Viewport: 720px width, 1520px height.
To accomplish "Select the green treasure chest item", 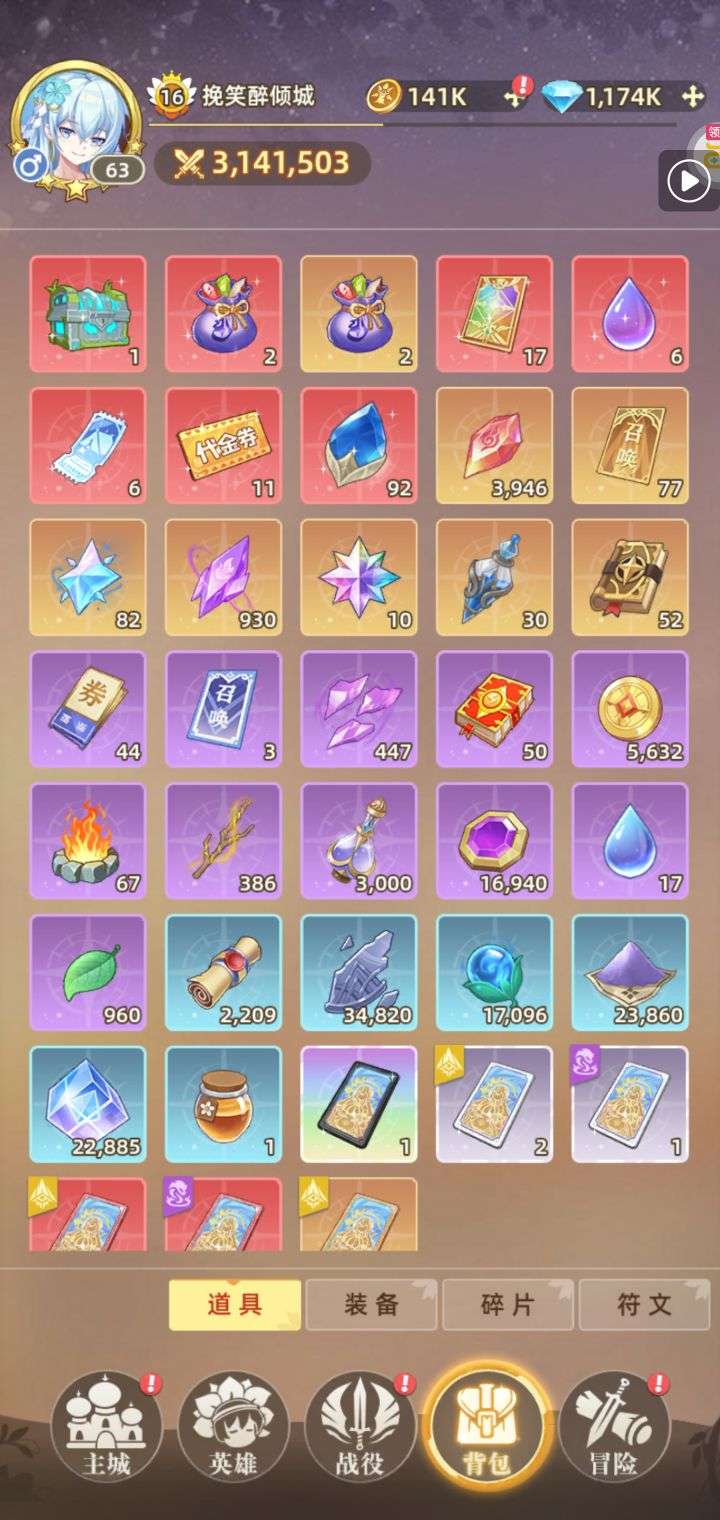I will point(88,314).
